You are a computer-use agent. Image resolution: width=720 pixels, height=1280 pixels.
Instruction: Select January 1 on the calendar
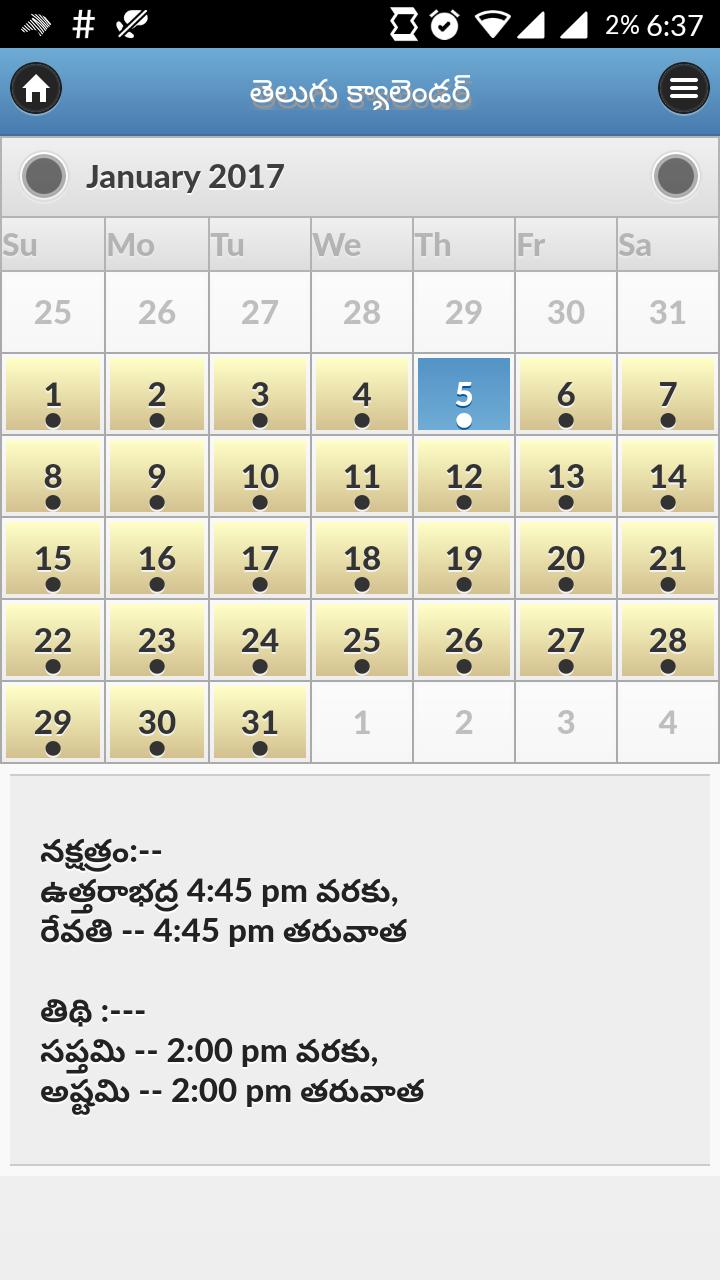52,394
